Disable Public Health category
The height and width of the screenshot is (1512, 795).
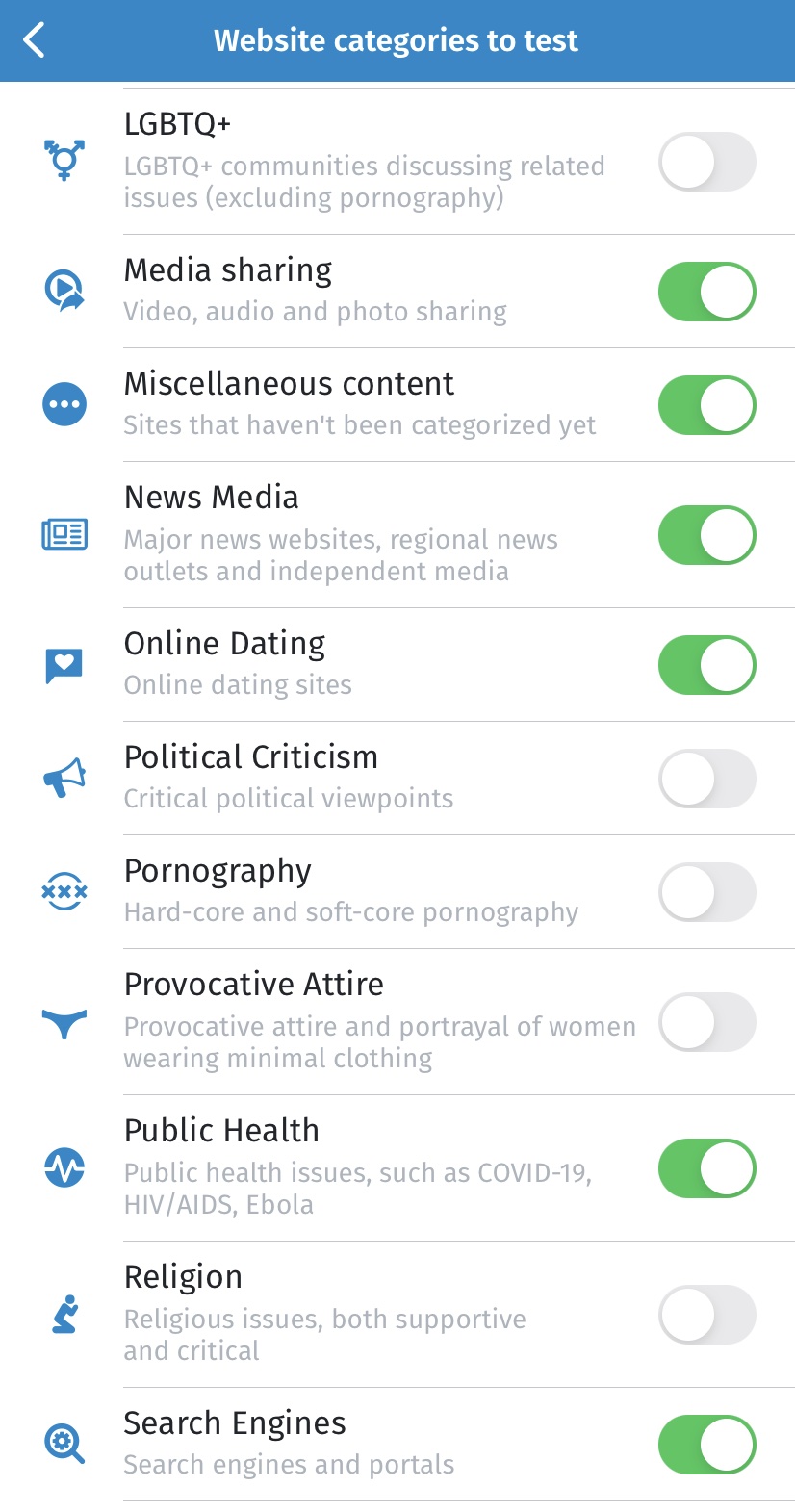[x=706, y=1168]
